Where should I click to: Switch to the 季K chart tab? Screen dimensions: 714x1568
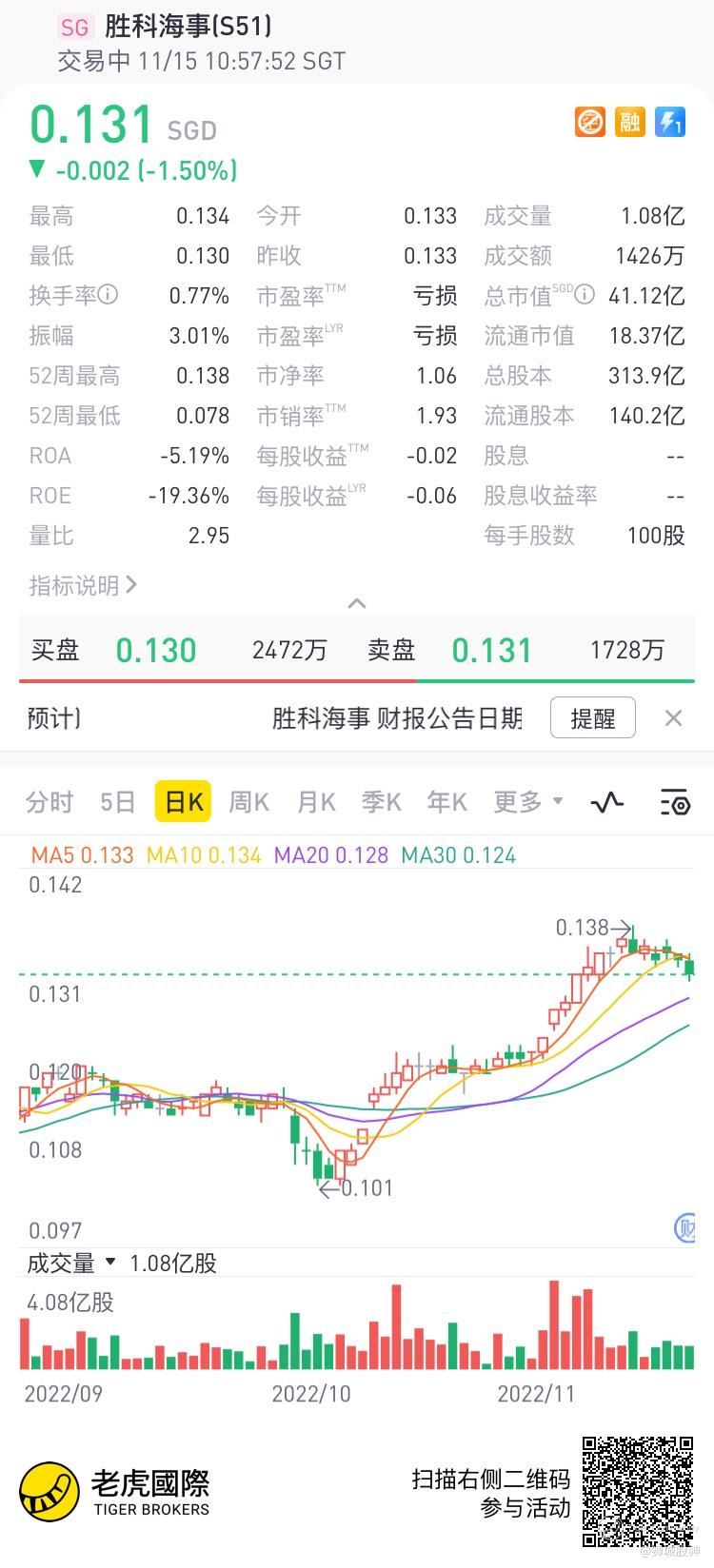(x=382, y=802)
